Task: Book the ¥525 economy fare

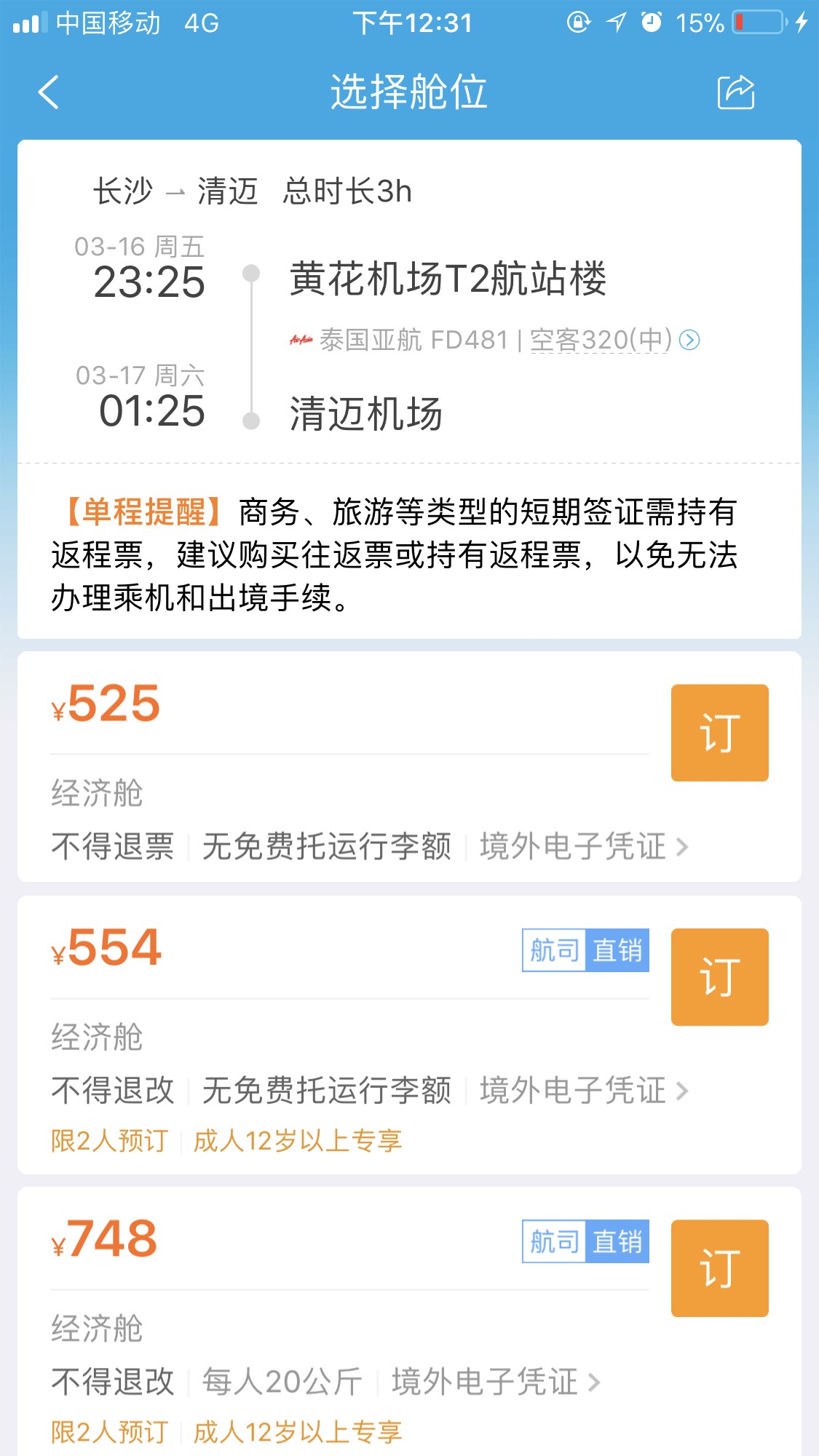Action: point(719,733)
